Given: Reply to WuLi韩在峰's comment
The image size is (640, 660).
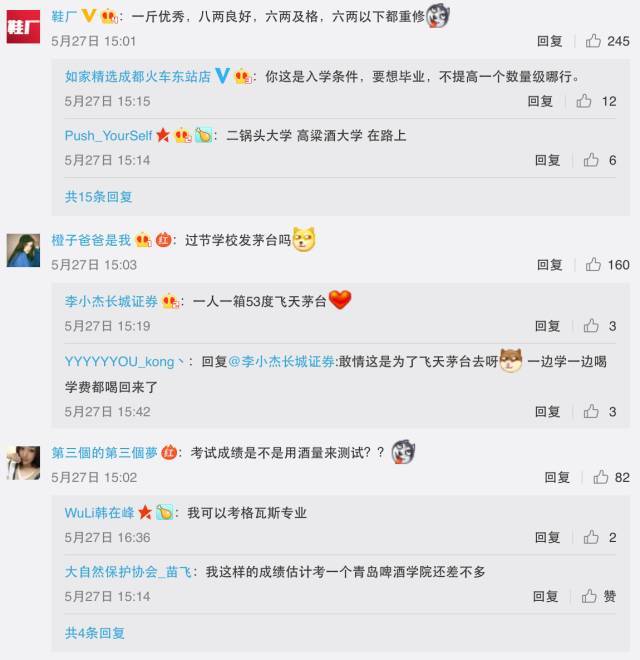Looking at the screenshot, I should (x=547, y=537).
